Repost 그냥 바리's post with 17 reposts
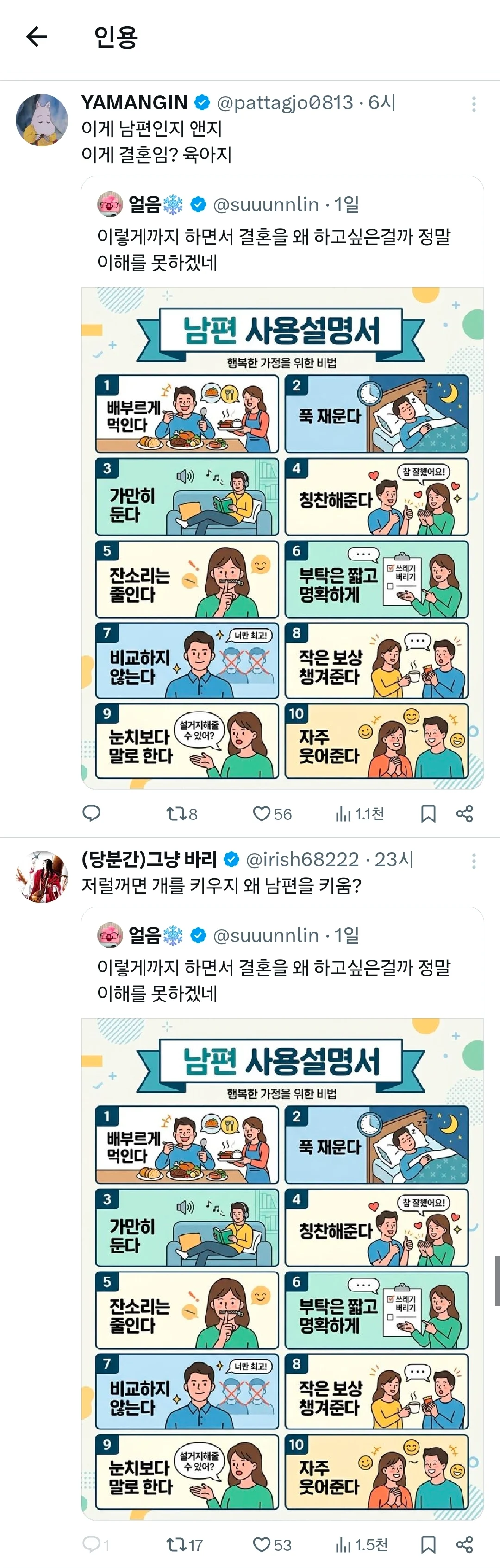The width and height of the screenshot is (500, 1568). point(184,1544)
